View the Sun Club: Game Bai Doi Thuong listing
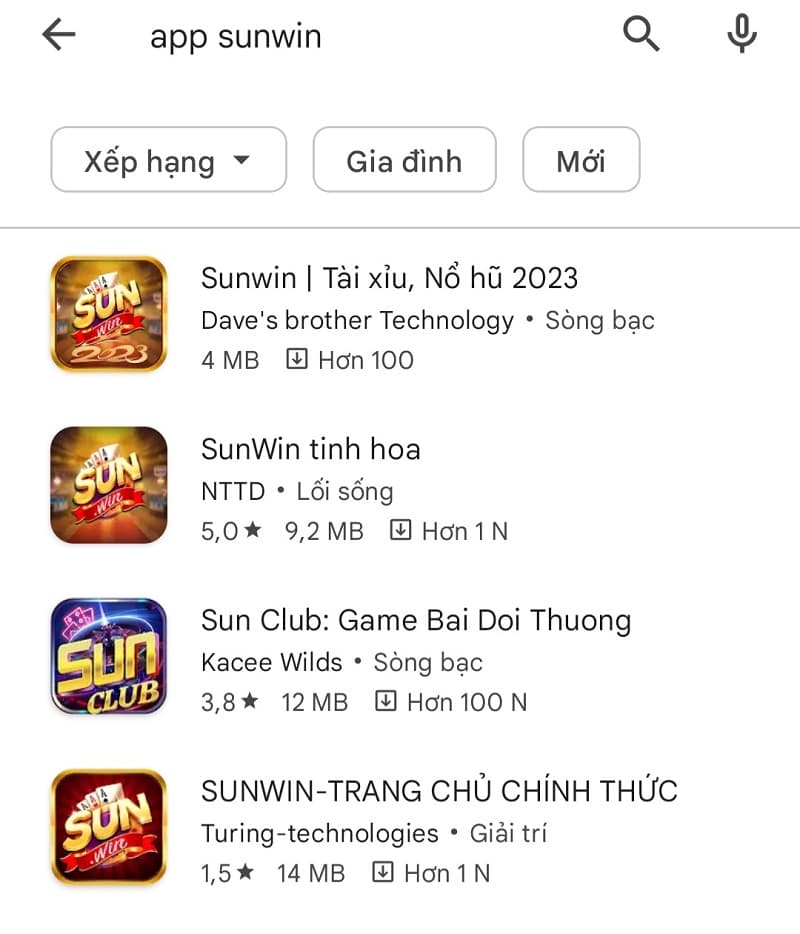 [x=417, y=620]
